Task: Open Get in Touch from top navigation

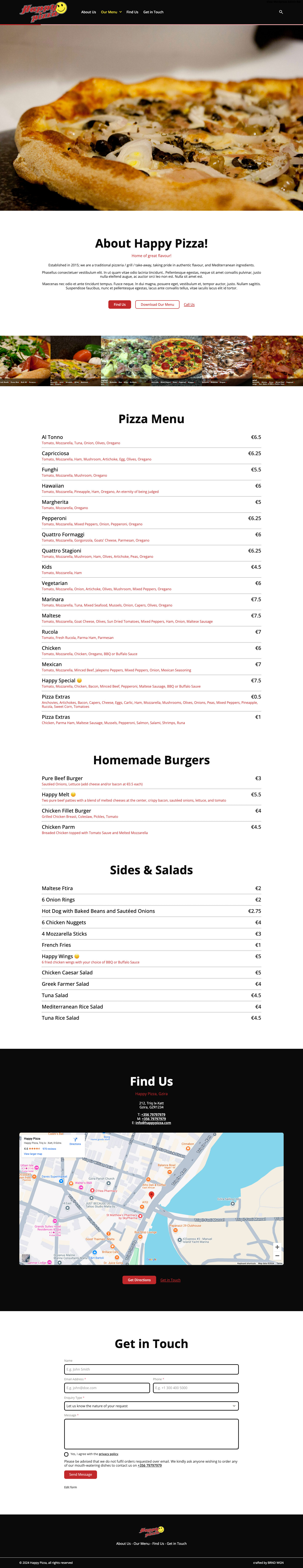Action: click(153, 12)
